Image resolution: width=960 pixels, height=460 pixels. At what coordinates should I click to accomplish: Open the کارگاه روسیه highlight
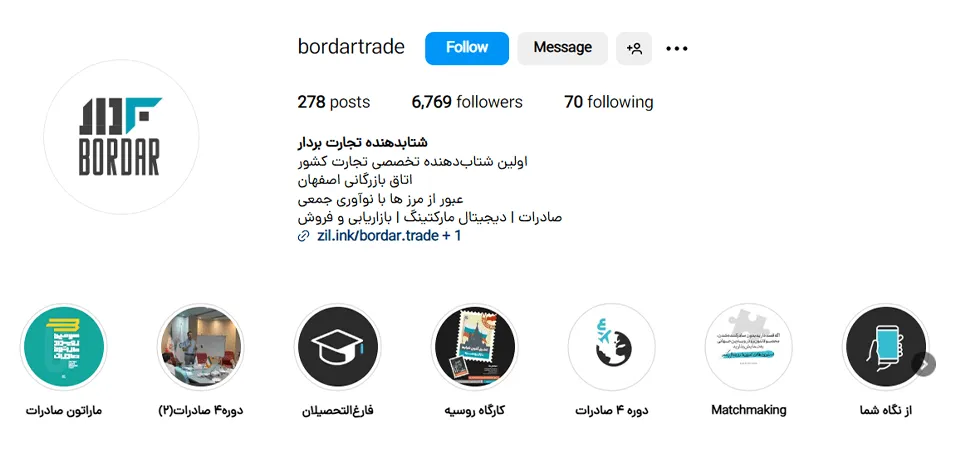tap(474, 347)
